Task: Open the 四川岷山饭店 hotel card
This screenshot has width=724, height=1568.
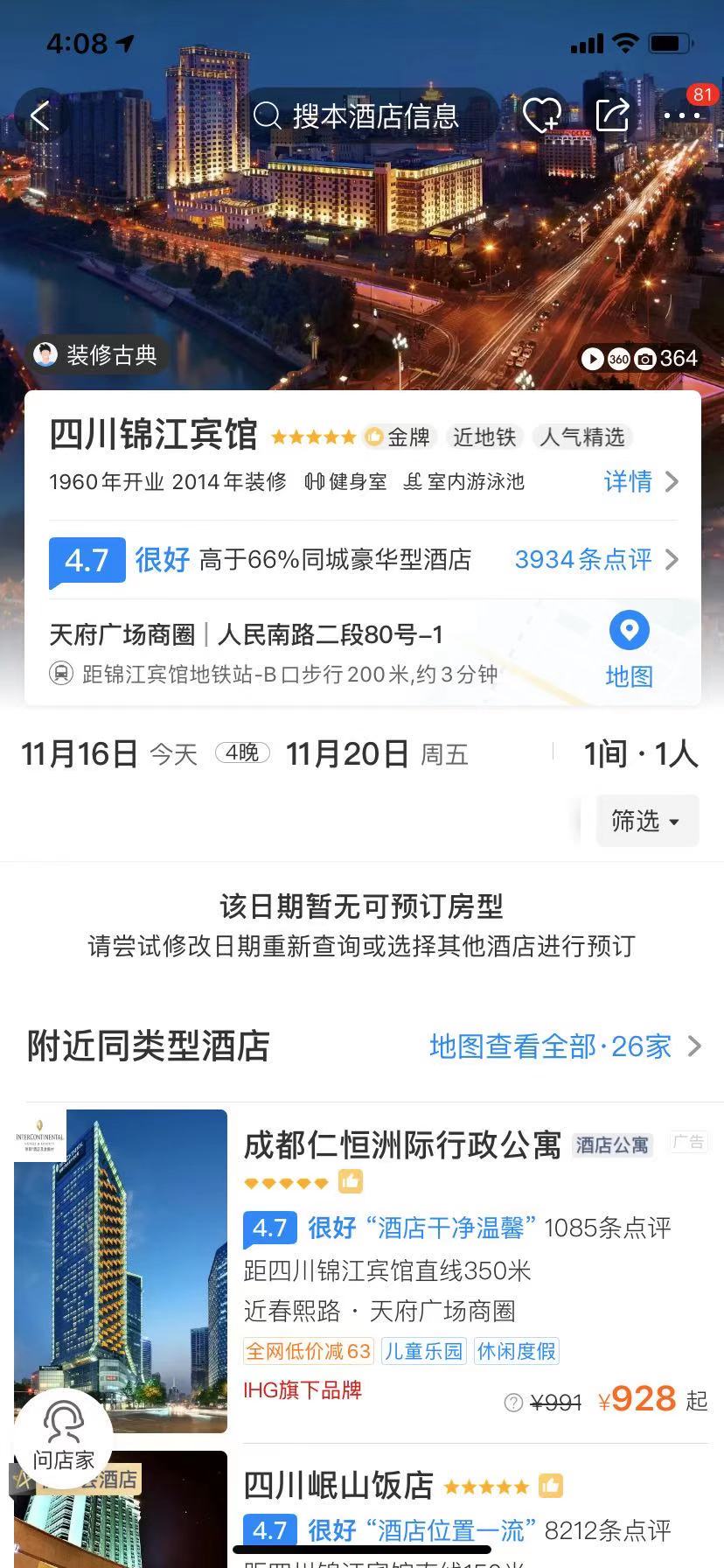Action: [x=338, y=1485]
